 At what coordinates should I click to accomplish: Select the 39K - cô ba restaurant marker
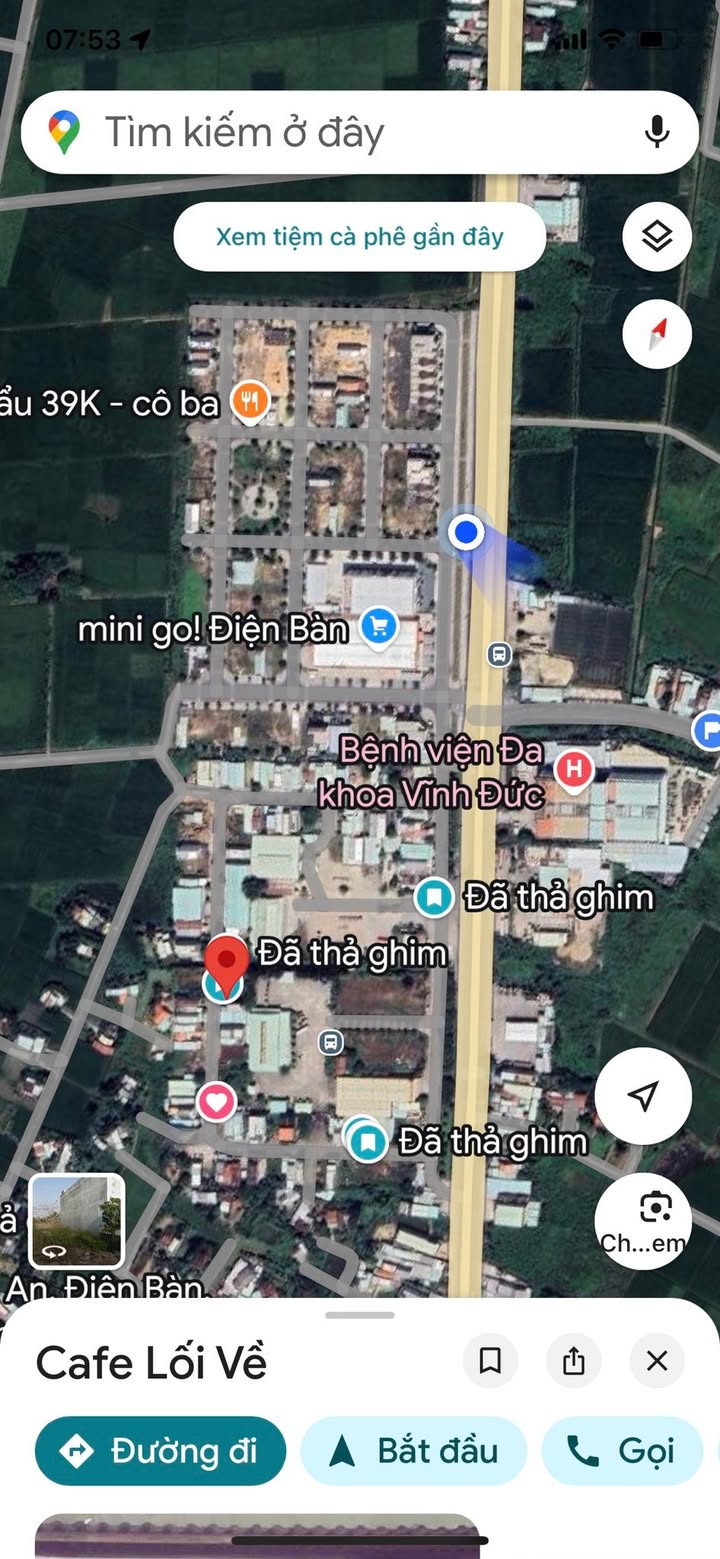click(x=249, y=403)
